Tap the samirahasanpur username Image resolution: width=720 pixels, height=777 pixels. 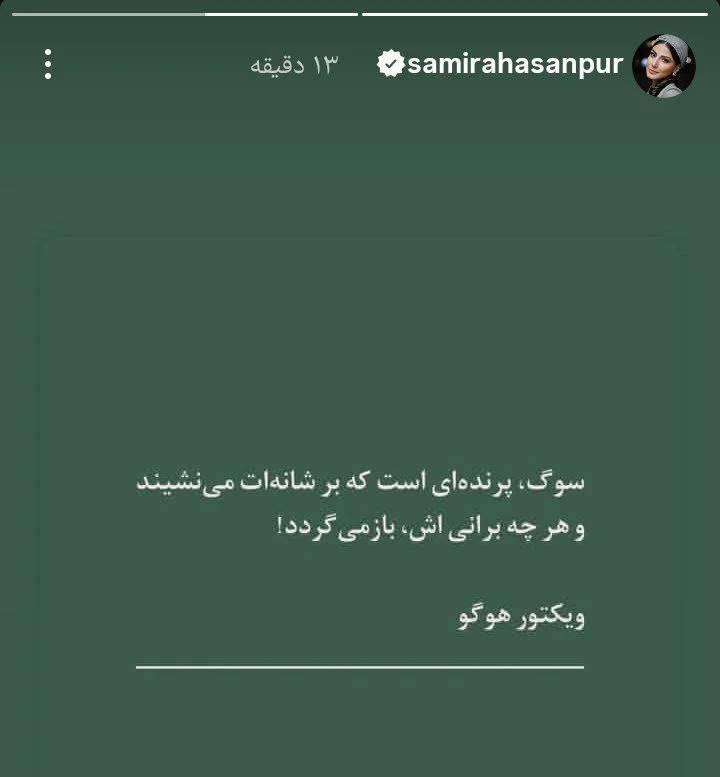(x=514, y=65)
